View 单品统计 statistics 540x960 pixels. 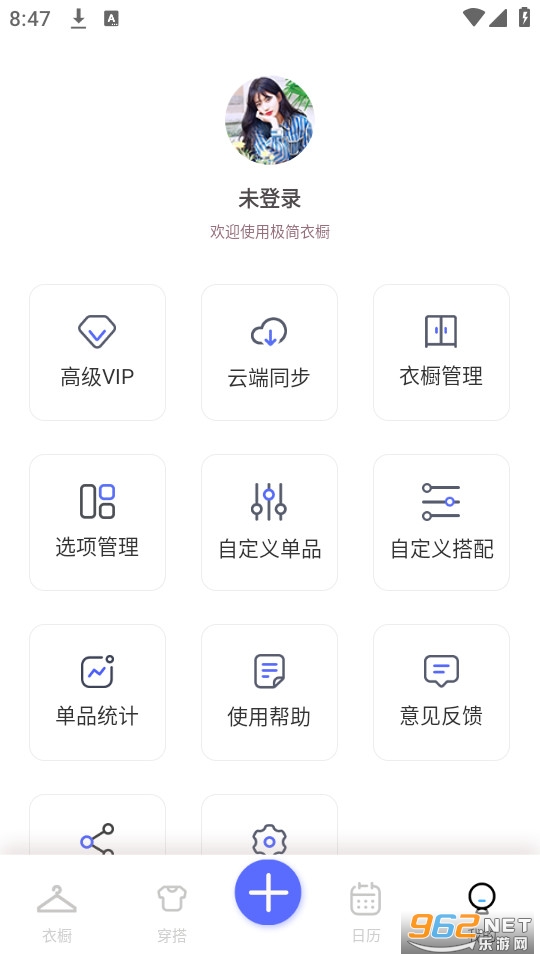pyautogui.click(x=97, y=692)
